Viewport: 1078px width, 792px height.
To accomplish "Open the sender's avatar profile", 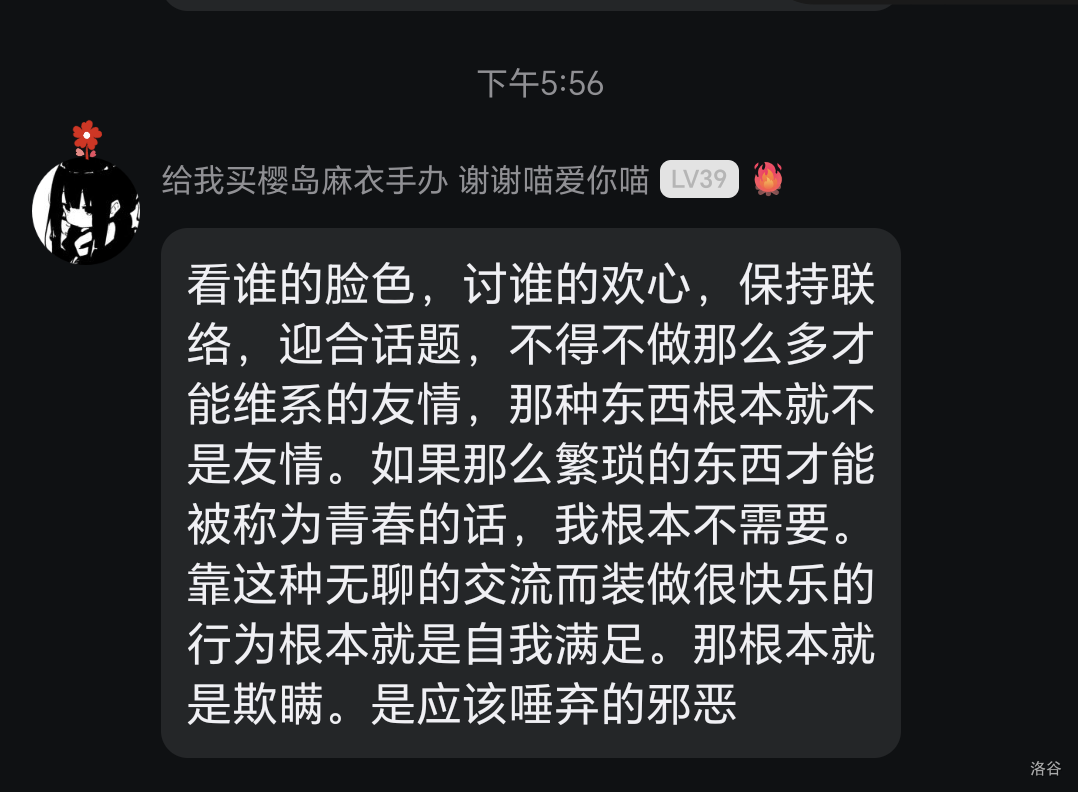I will pos(86,210).
